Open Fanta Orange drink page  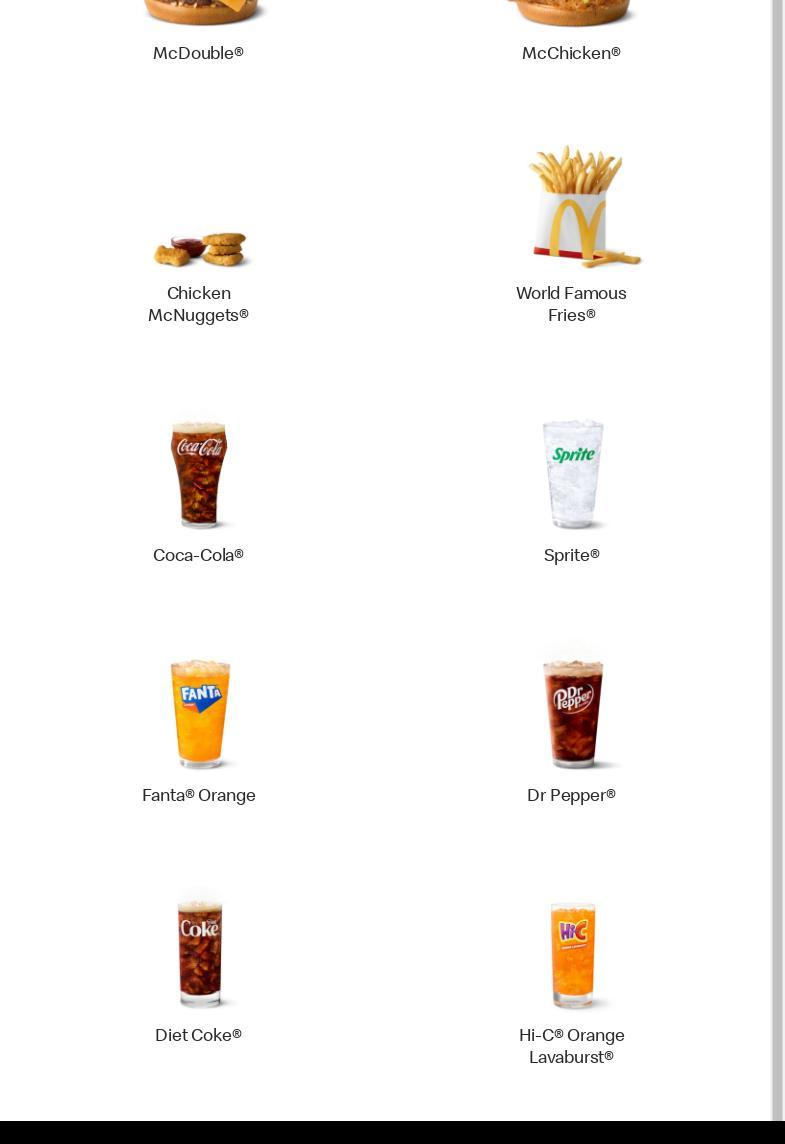[x=199, y=715]
